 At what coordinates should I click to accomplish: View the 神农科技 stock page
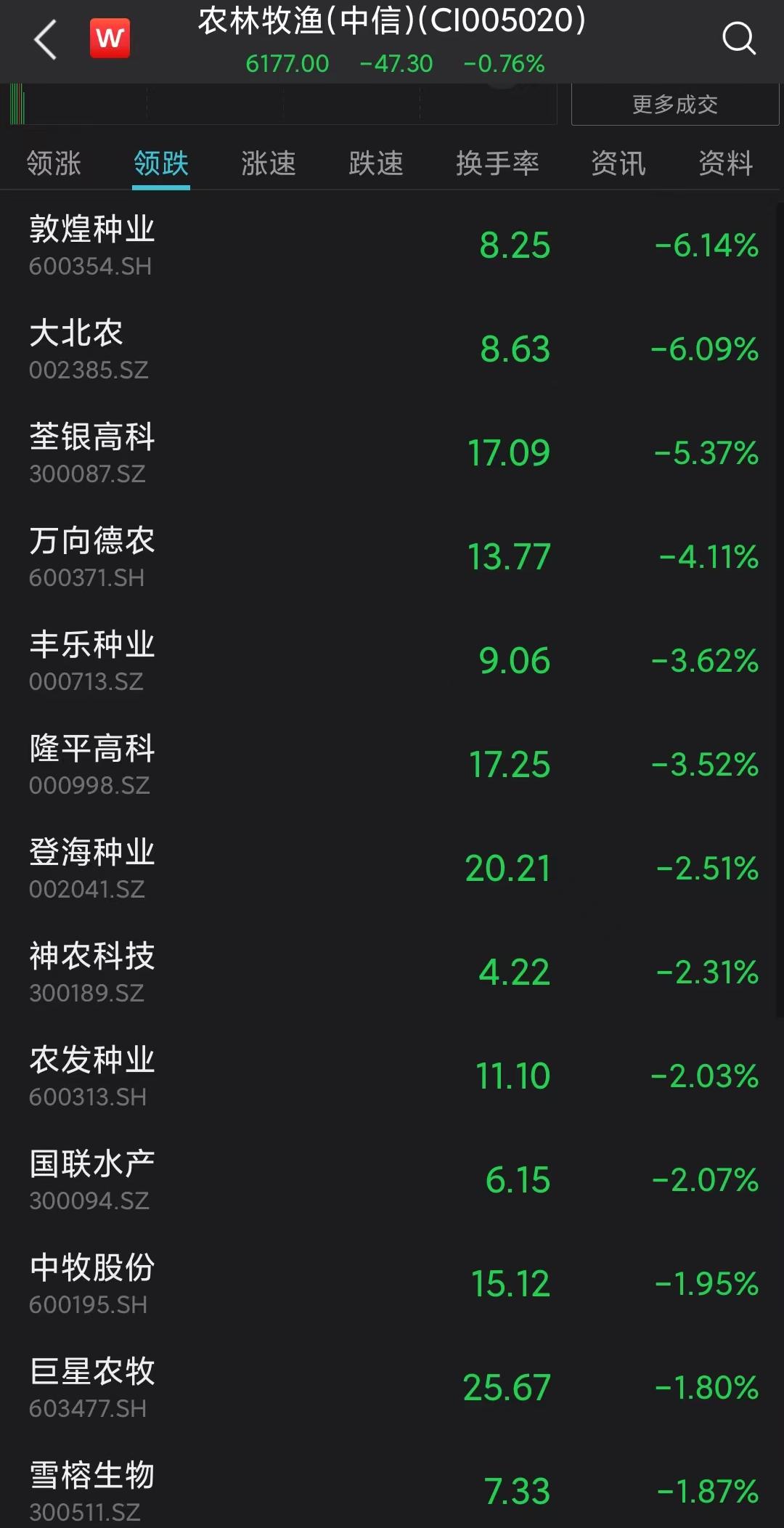pyautogui.click(x=392, y=972)
